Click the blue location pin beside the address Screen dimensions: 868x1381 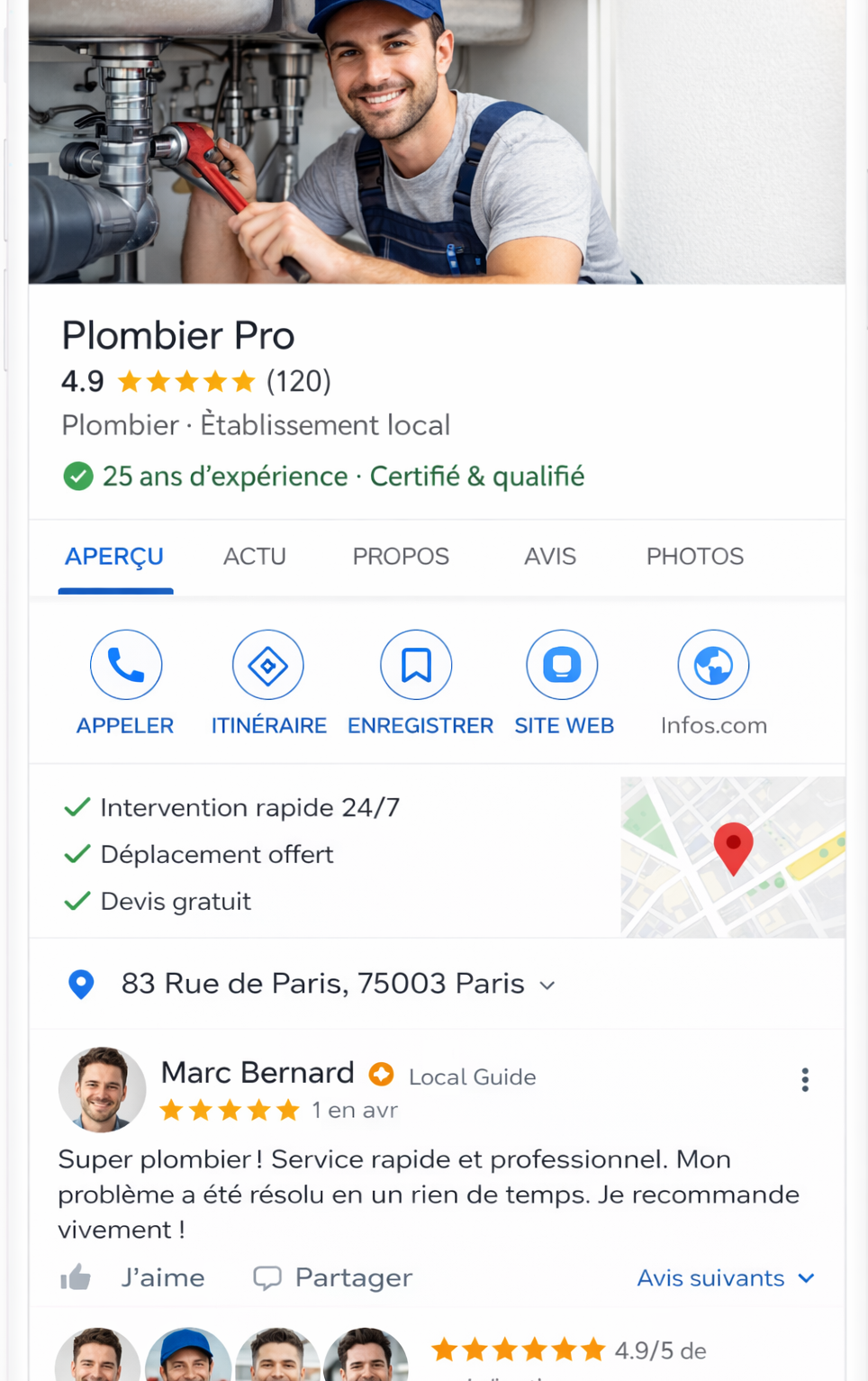click(80, 984)
